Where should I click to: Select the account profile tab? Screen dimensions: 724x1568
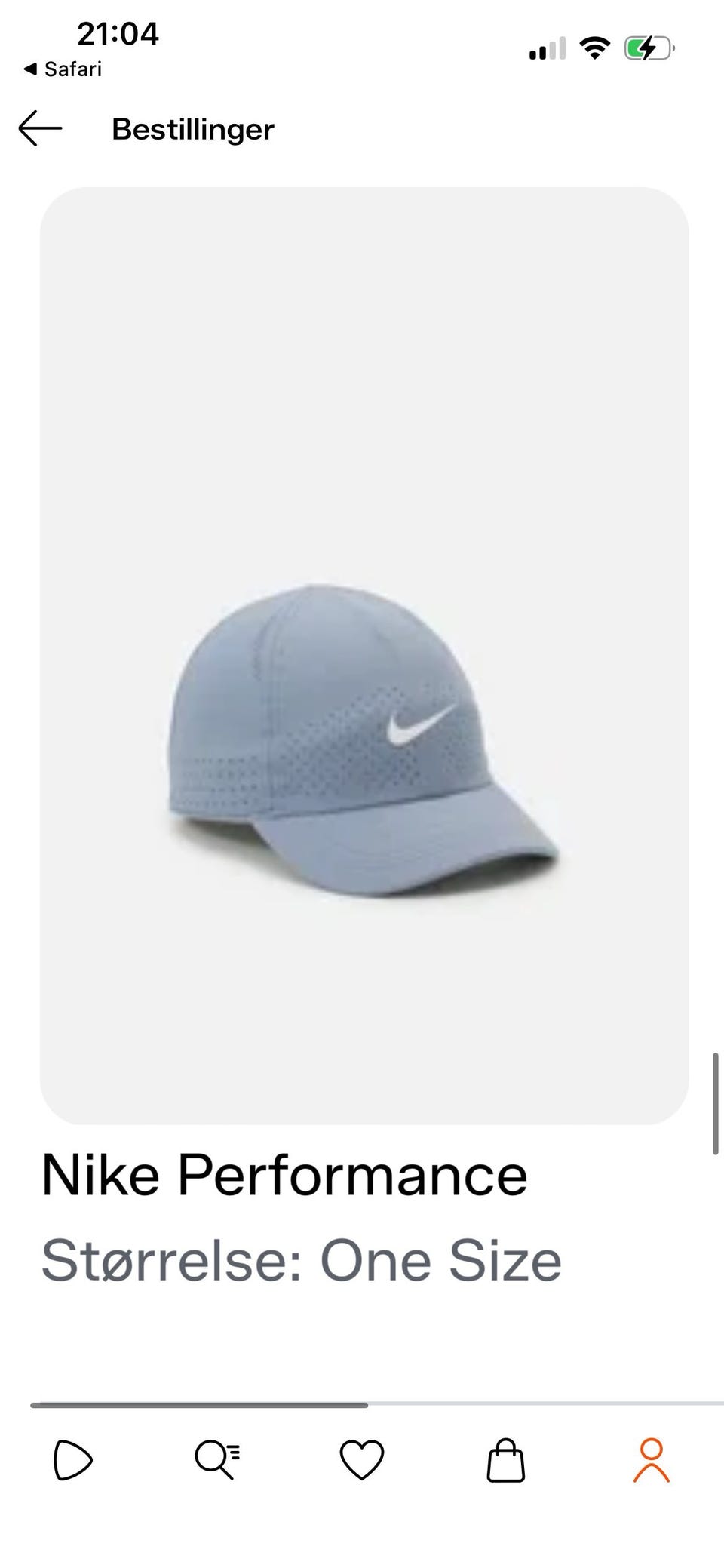pyautogui.click(x=652, y=1459)
